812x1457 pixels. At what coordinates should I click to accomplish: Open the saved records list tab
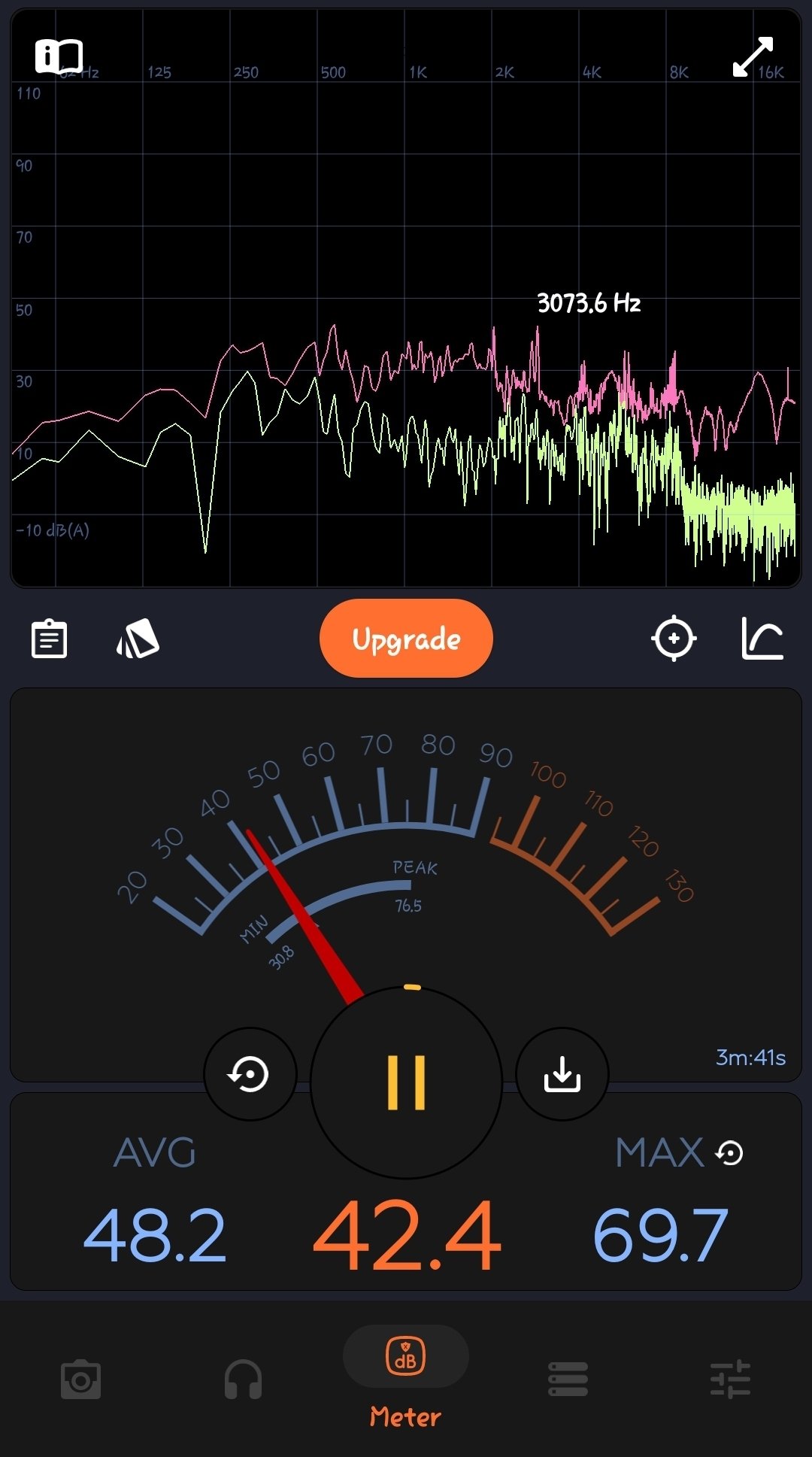568,1380
